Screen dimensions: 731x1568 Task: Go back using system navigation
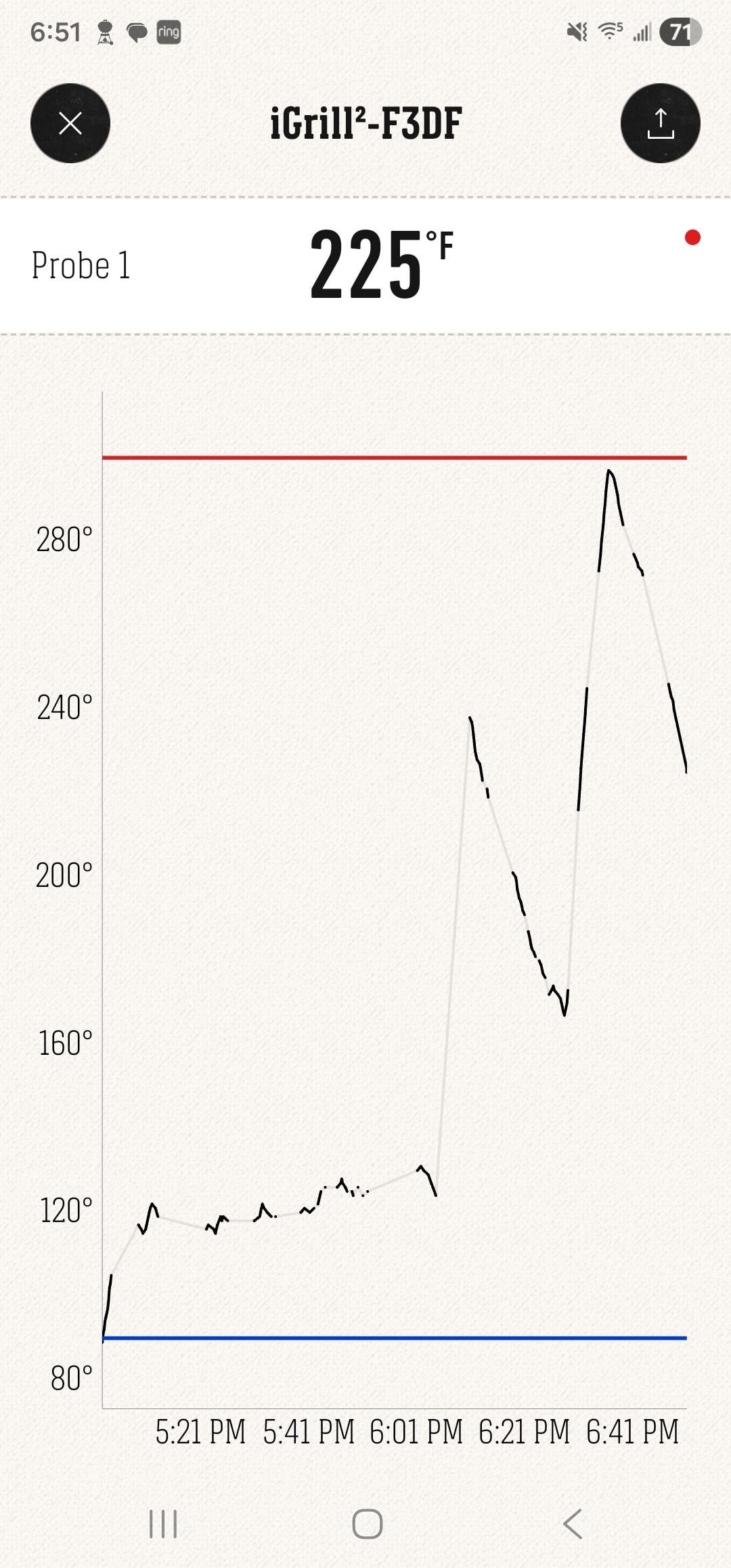pos(572,1524)
